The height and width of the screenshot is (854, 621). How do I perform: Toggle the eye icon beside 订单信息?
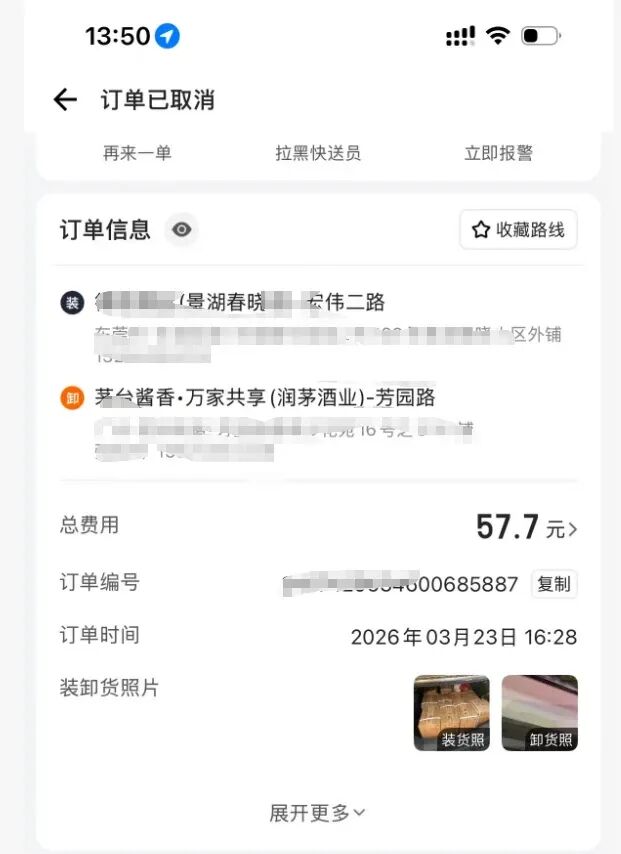pyautogui.click(x=181, y=230)
